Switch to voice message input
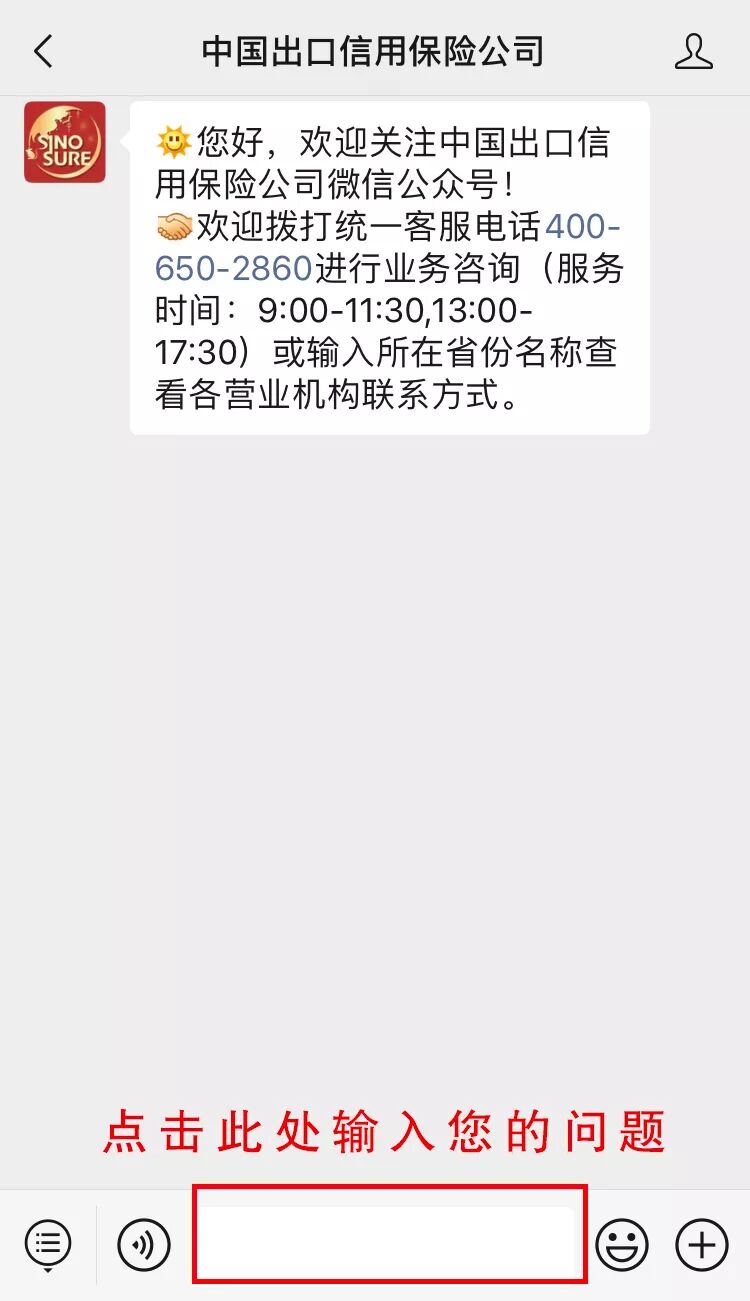Image resolution: width=750 pixels, height=1301 pixels. pos(144,1245)
